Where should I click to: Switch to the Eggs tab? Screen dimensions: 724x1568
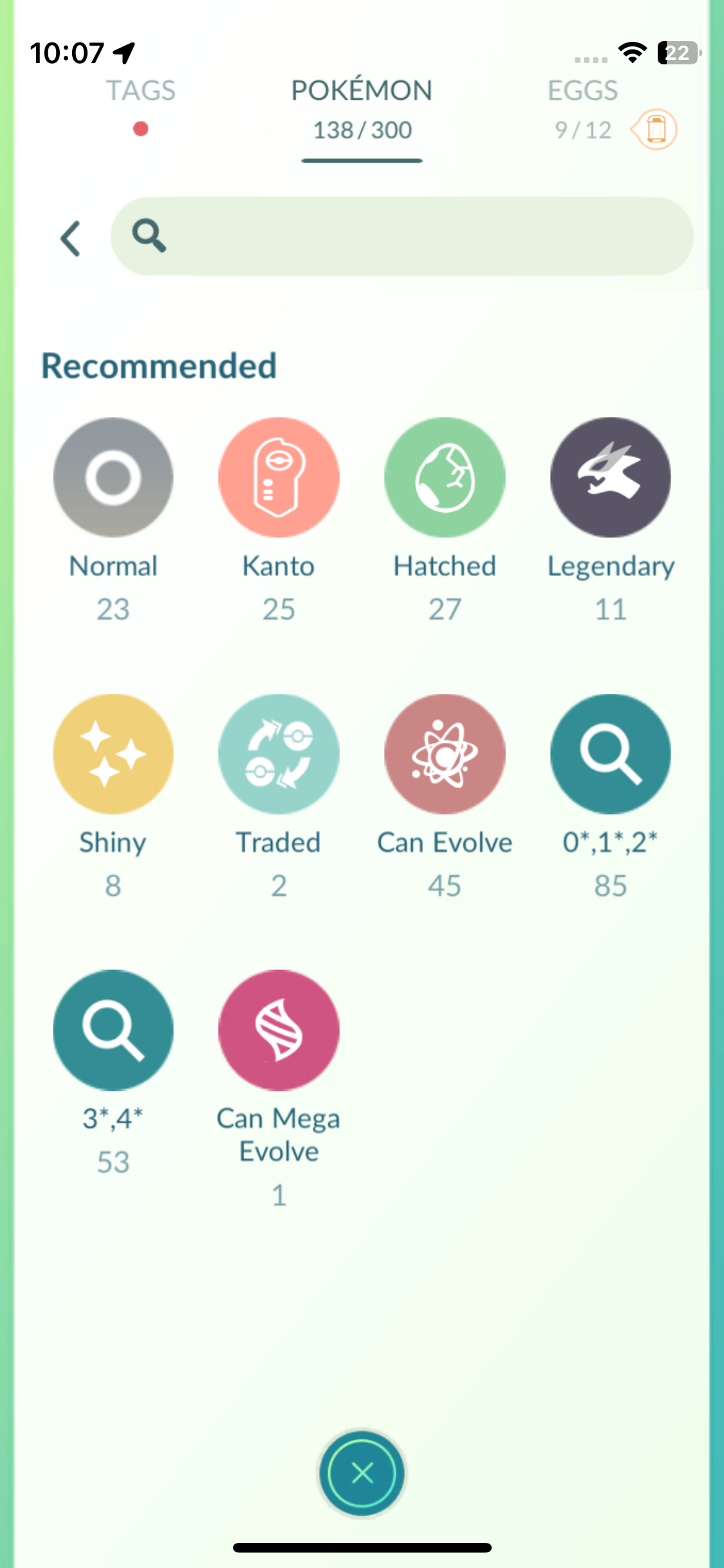point(582,106)
